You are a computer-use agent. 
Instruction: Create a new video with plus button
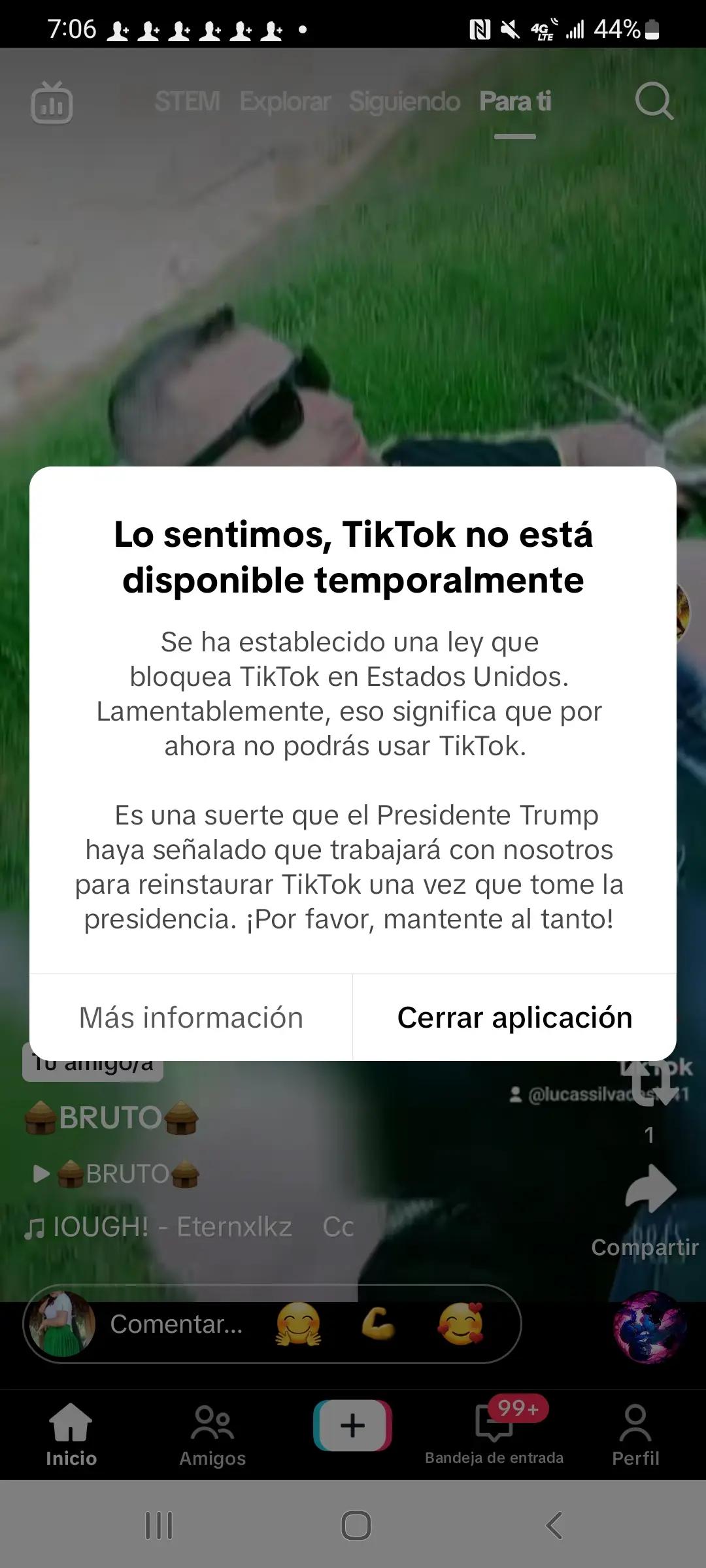click(353, 1426)
